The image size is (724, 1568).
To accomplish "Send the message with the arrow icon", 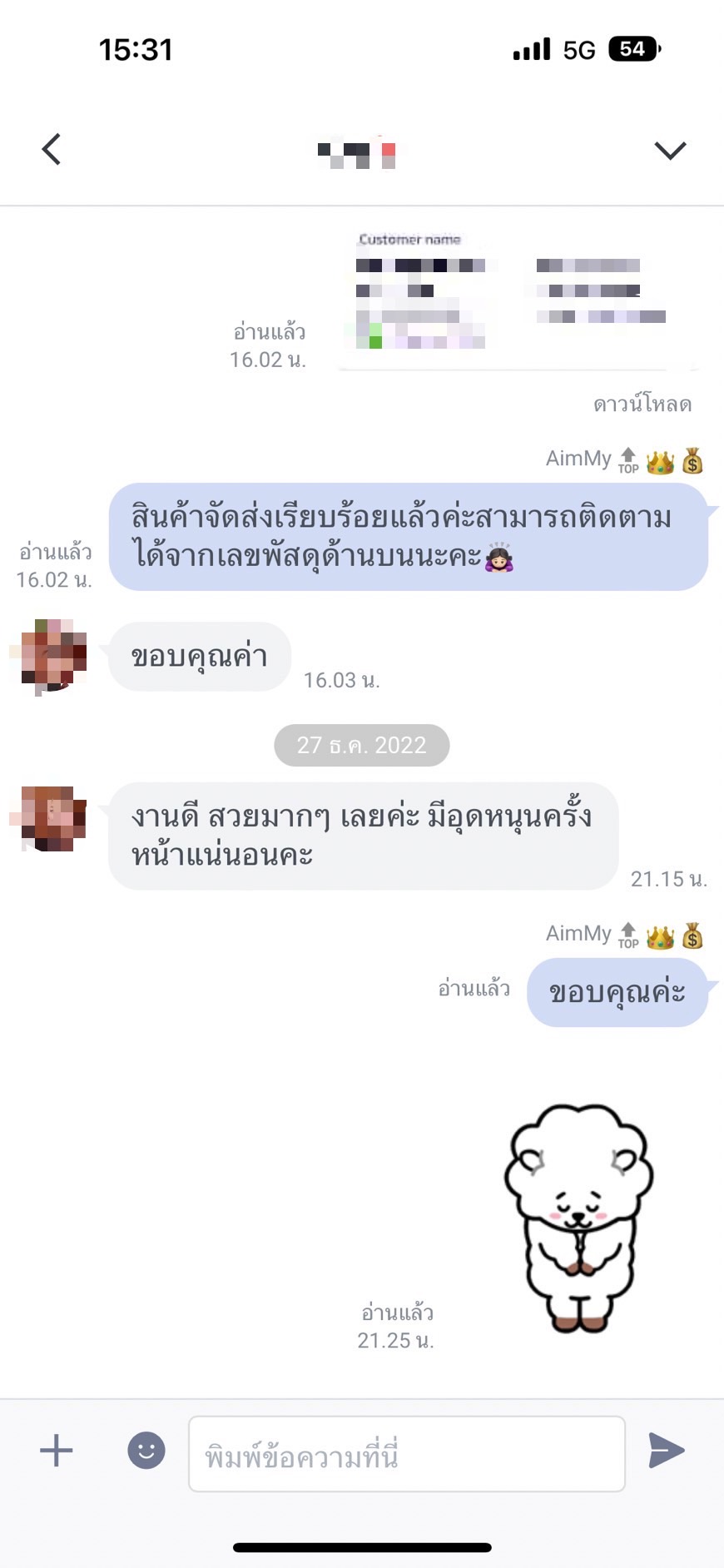I will tap(666, 1451).
